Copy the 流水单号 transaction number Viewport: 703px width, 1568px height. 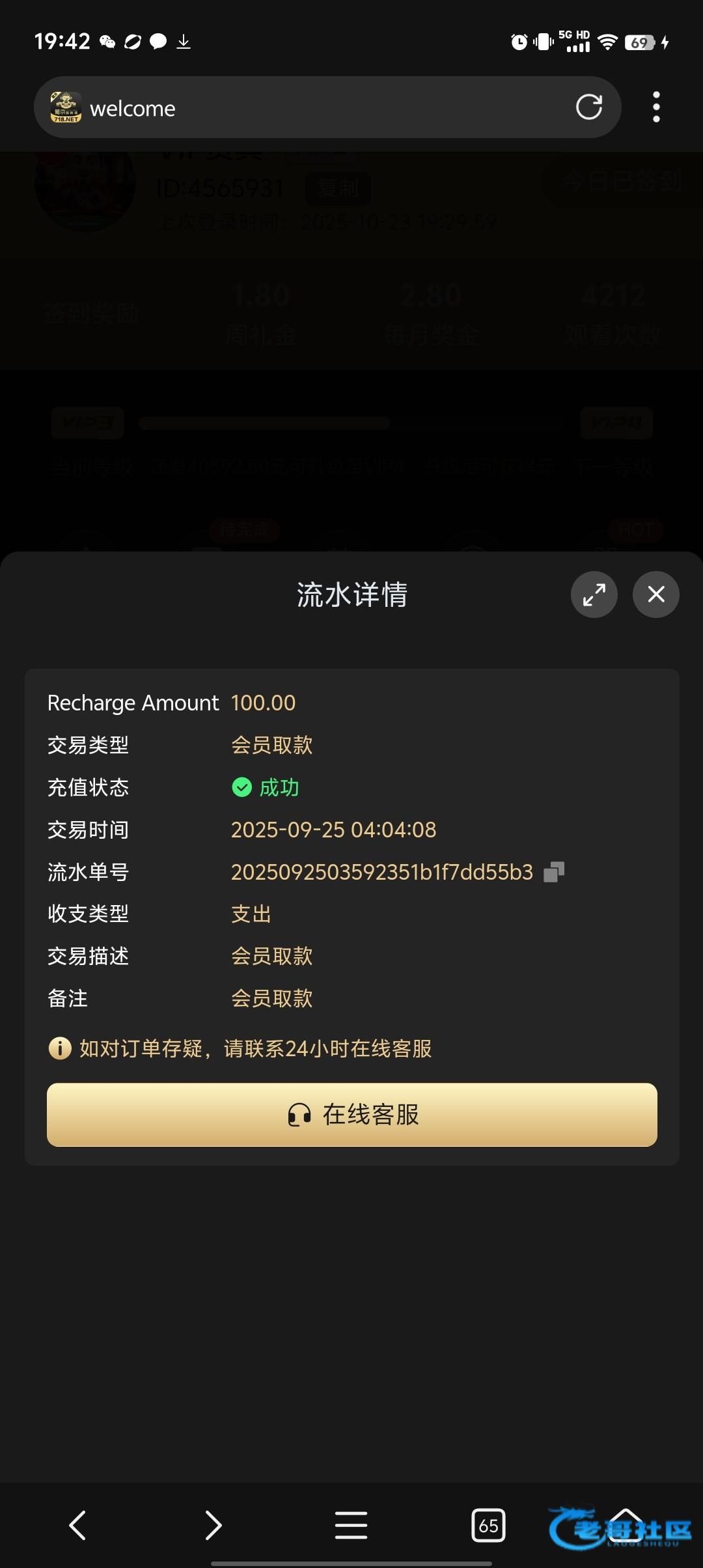(x=554, y=872)
